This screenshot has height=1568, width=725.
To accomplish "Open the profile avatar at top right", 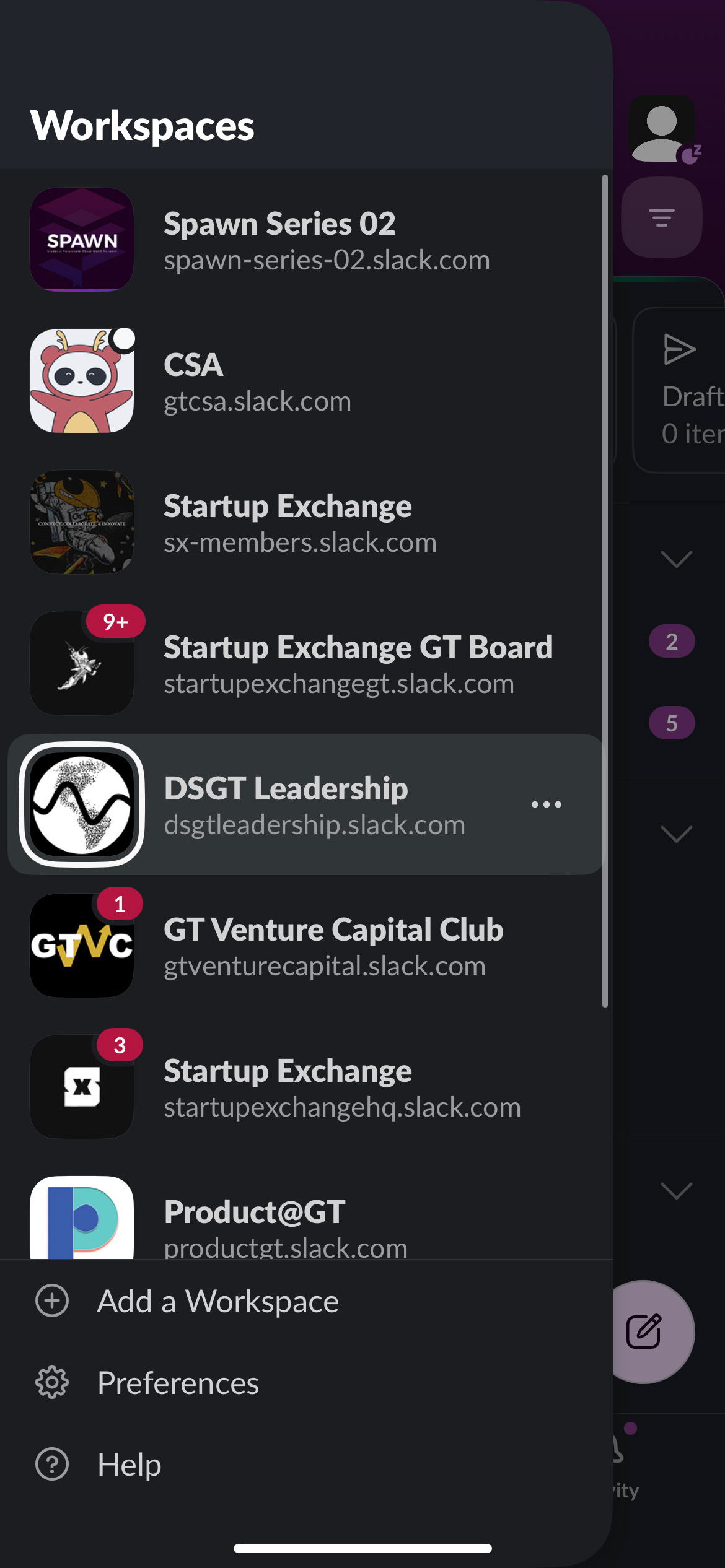I will pos(662,129).
